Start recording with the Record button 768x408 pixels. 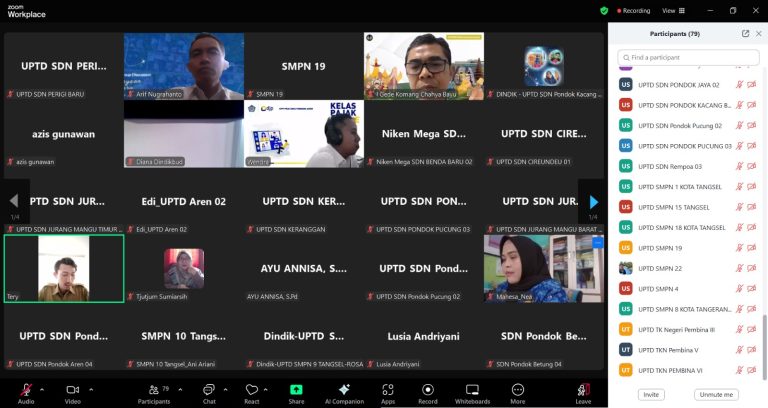pos(428,392)
